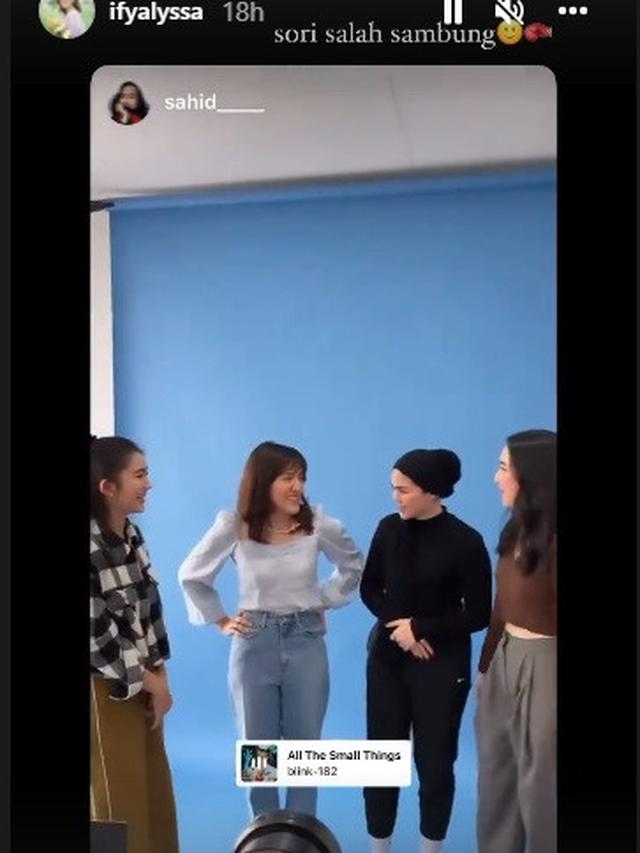Open ifyalyssa's profile picture
This screenshot has width=640, height=853.
click(x=67, y=14)
